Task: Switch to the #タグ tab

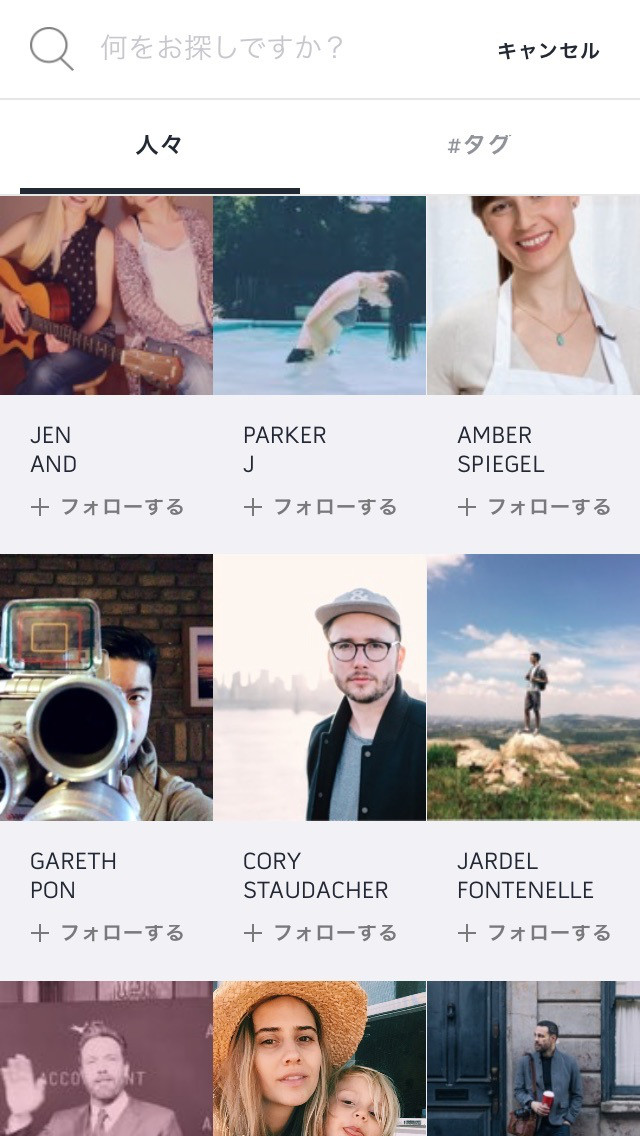Action: tap(478, 146)
